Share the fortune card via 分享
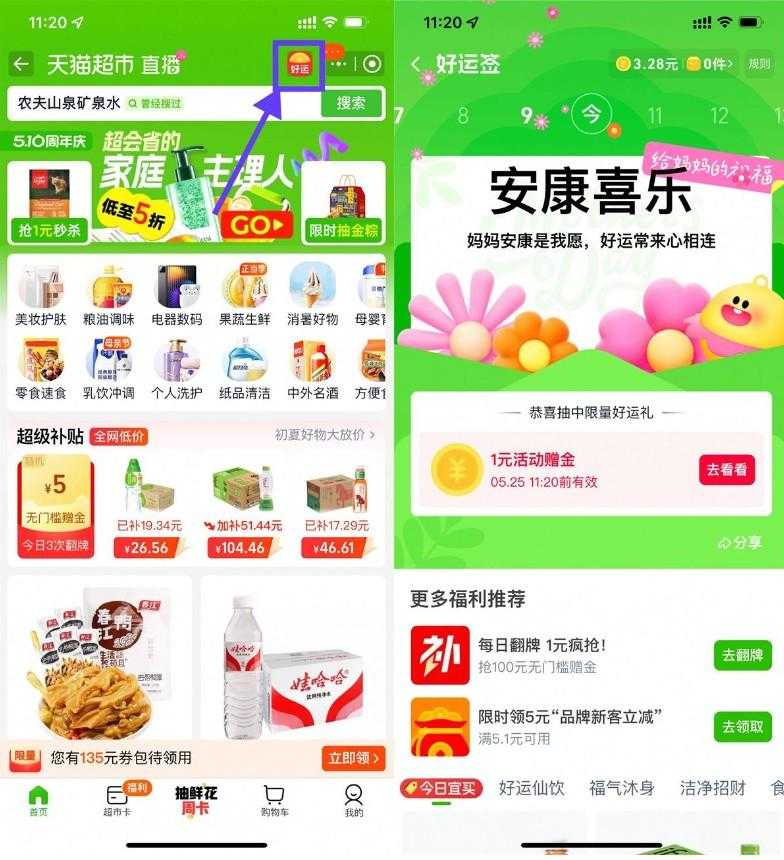 click(740, 543)
